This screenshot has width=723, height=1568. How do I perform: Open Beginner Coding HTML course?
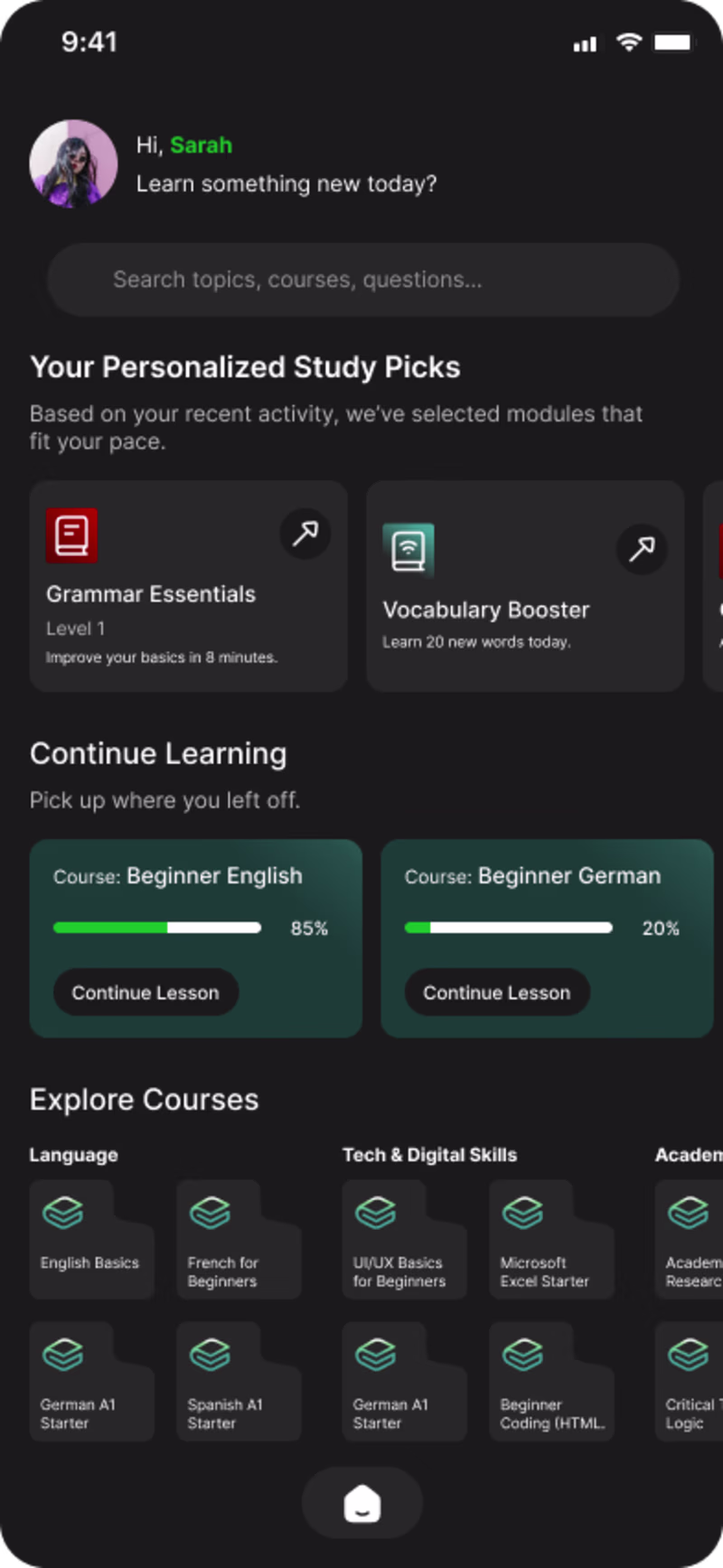(x=550, y=1382)
